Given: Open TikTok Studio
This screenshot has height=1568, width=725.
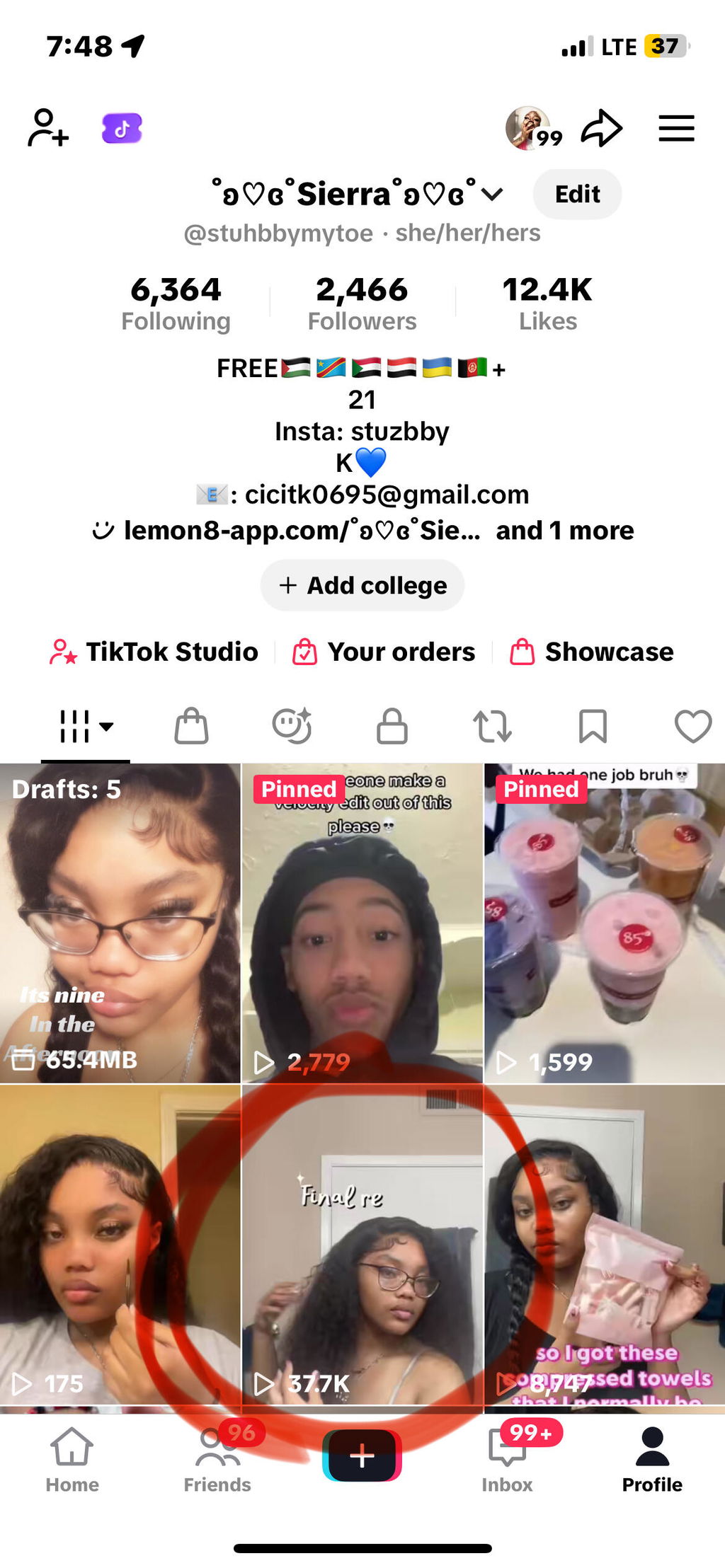Looking at the screenshot, I should pos(154,652).
